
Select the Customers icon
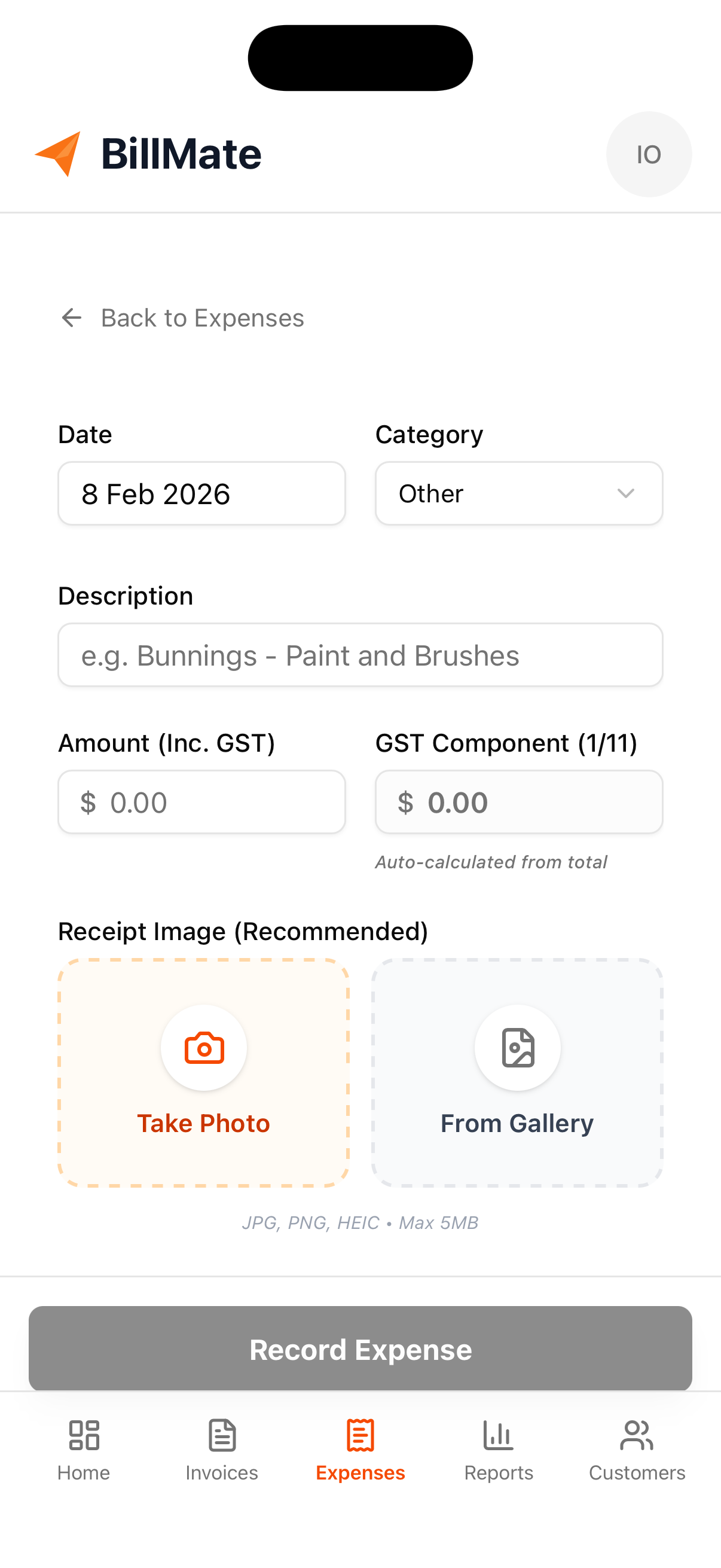pos(637,1435)
